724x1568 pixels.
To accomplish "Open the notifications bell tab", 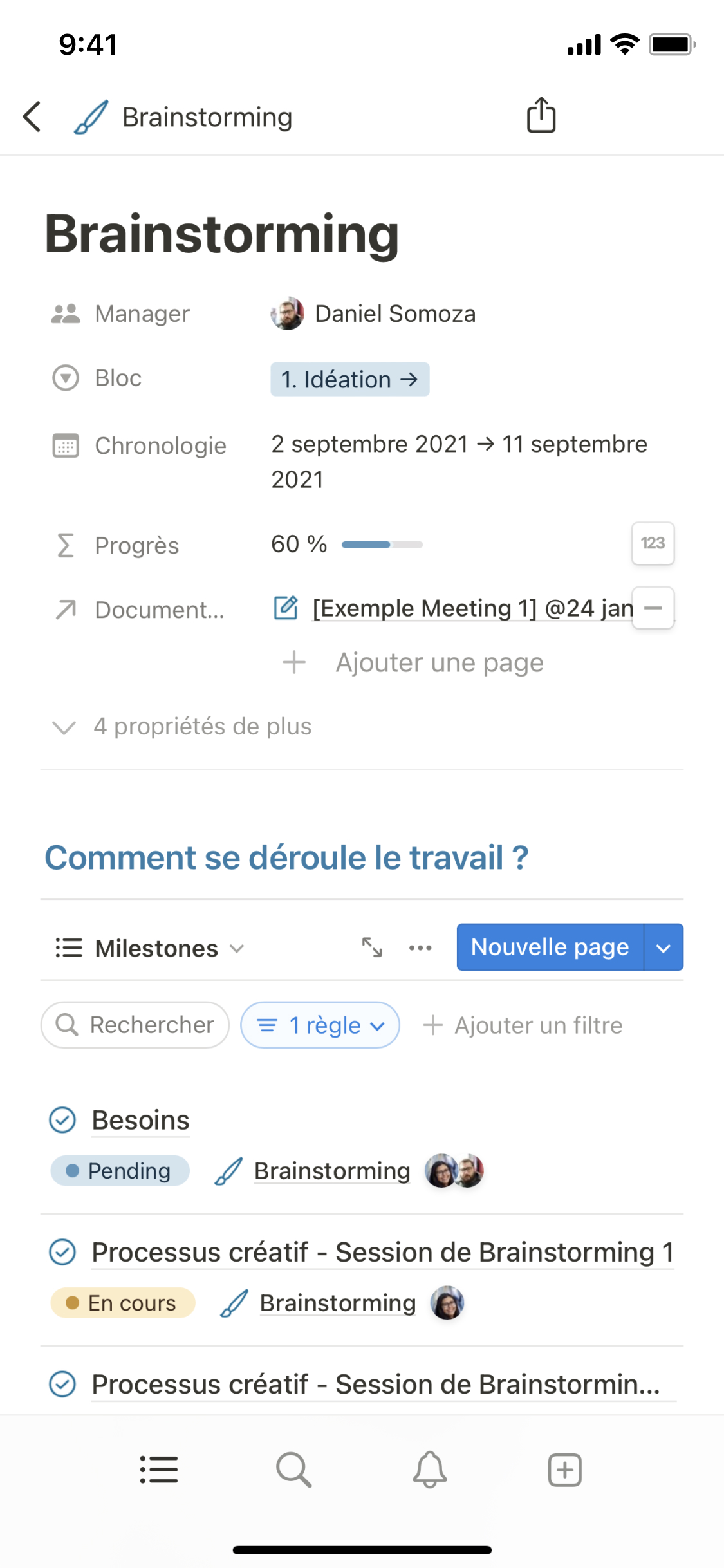I will click(429, 1470).
